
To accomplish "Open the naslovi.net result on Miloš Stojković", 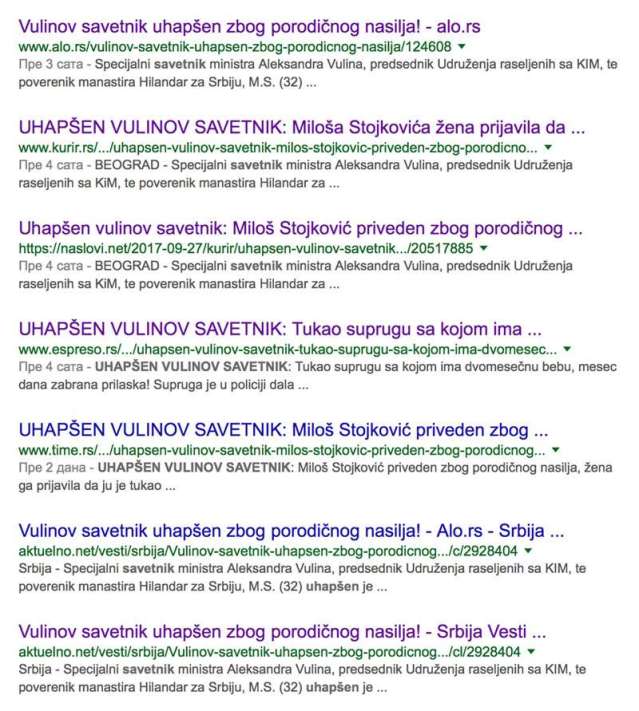I will tap(300, 228).
